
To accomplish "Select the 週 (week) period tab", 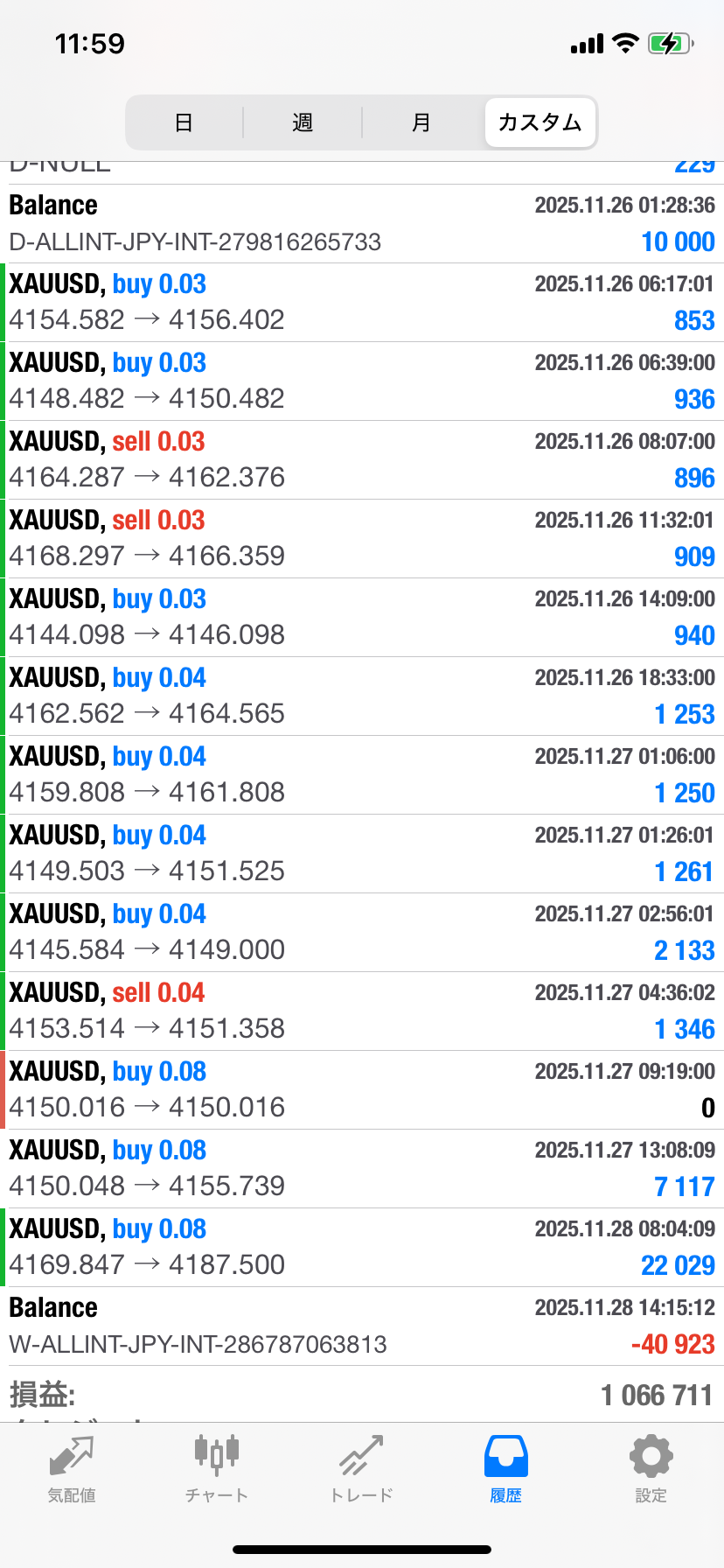I will click(303, 122).
